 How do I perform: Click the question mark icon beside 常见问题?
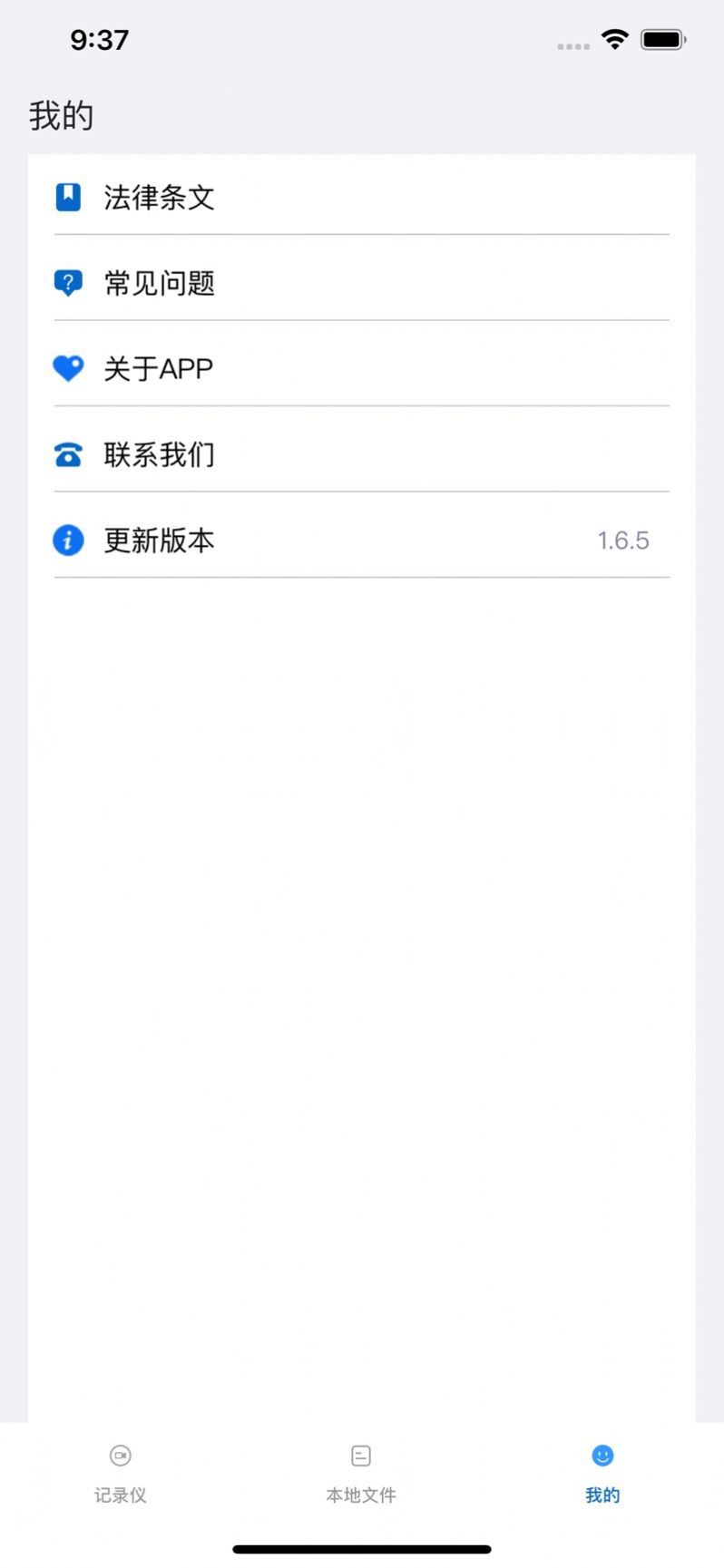coord(68,282)
